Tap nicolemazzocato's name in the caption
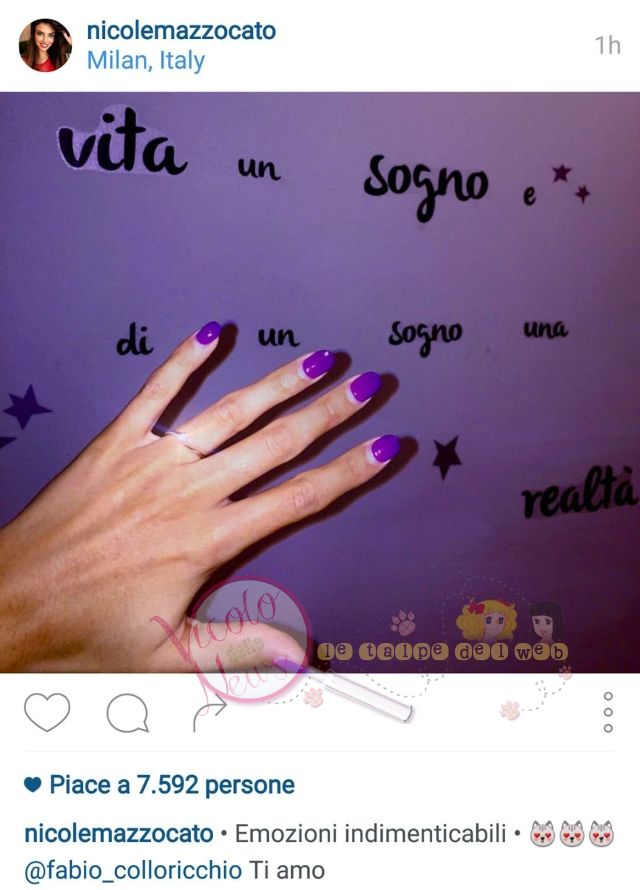 point(118,834)
